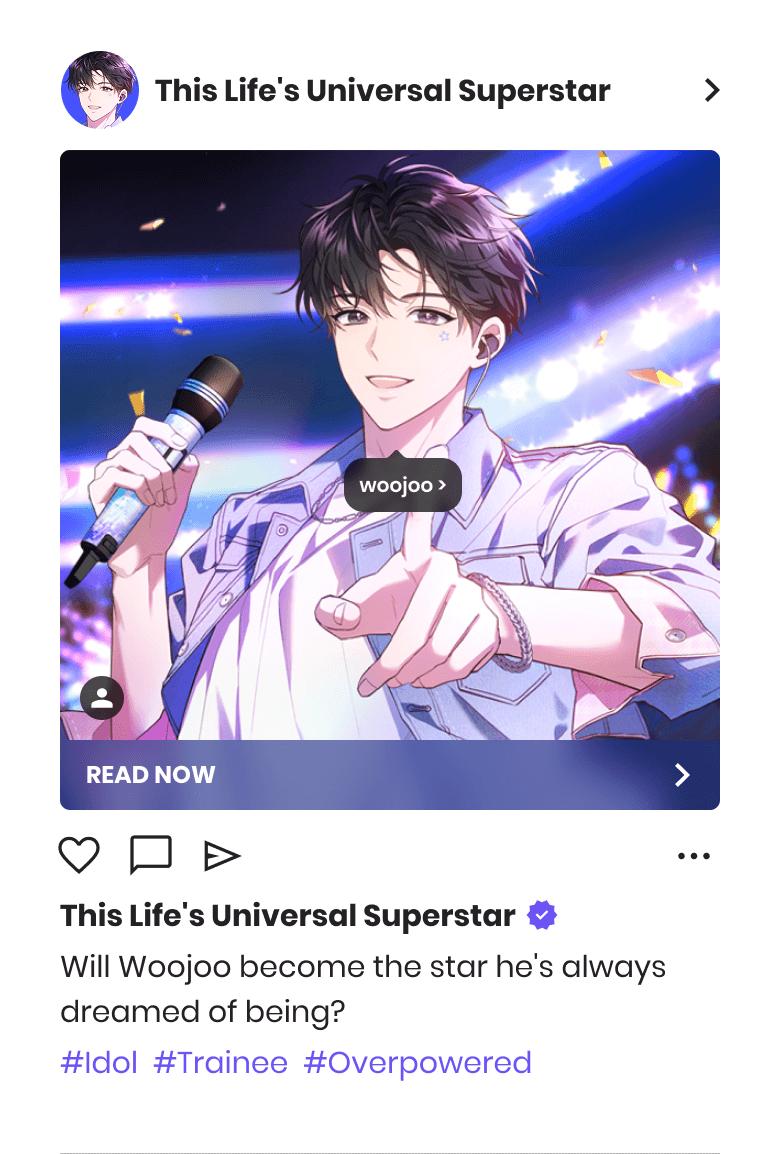
Task: Like the This Life's Universal Superstar post
Action: point(79,855)
